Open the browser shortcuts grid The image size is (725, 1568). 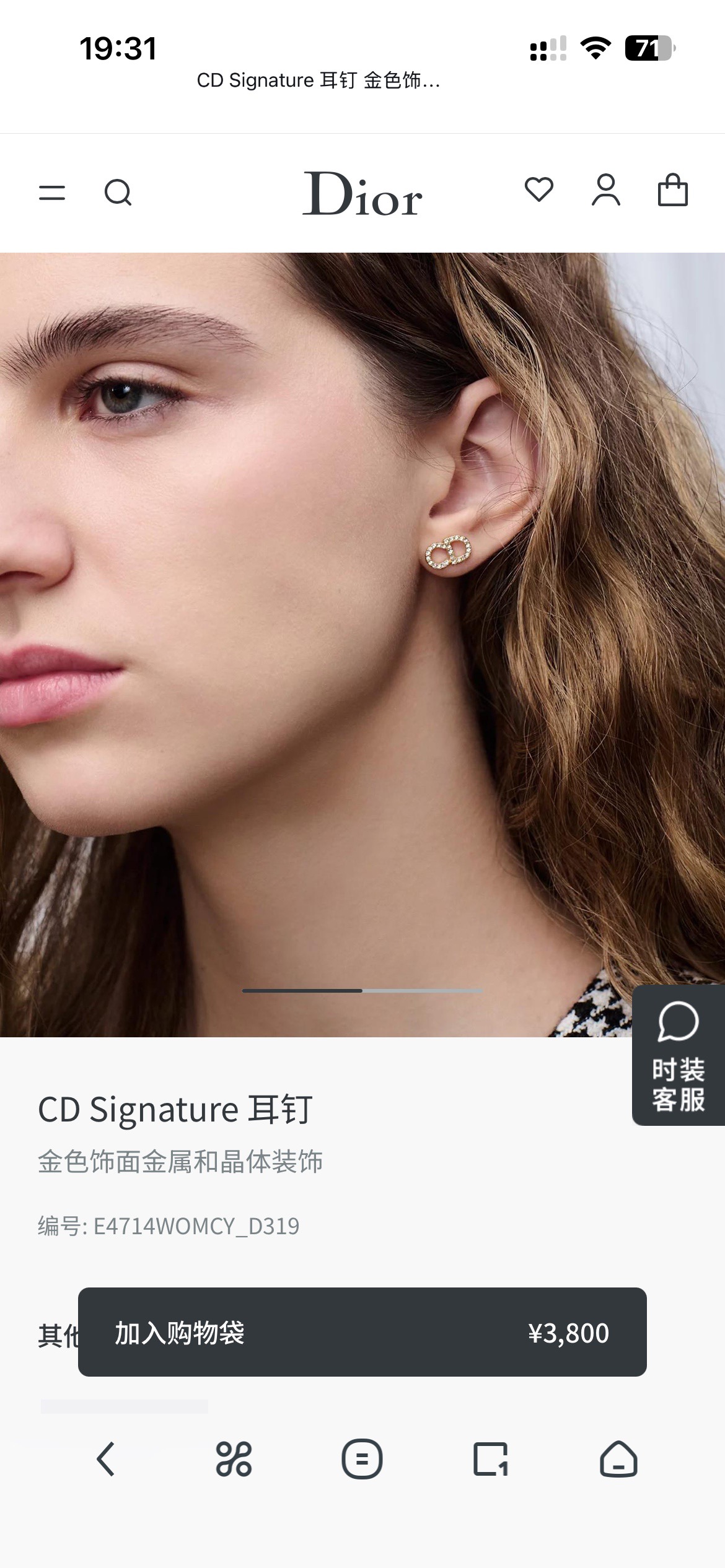click(234, 1459)
